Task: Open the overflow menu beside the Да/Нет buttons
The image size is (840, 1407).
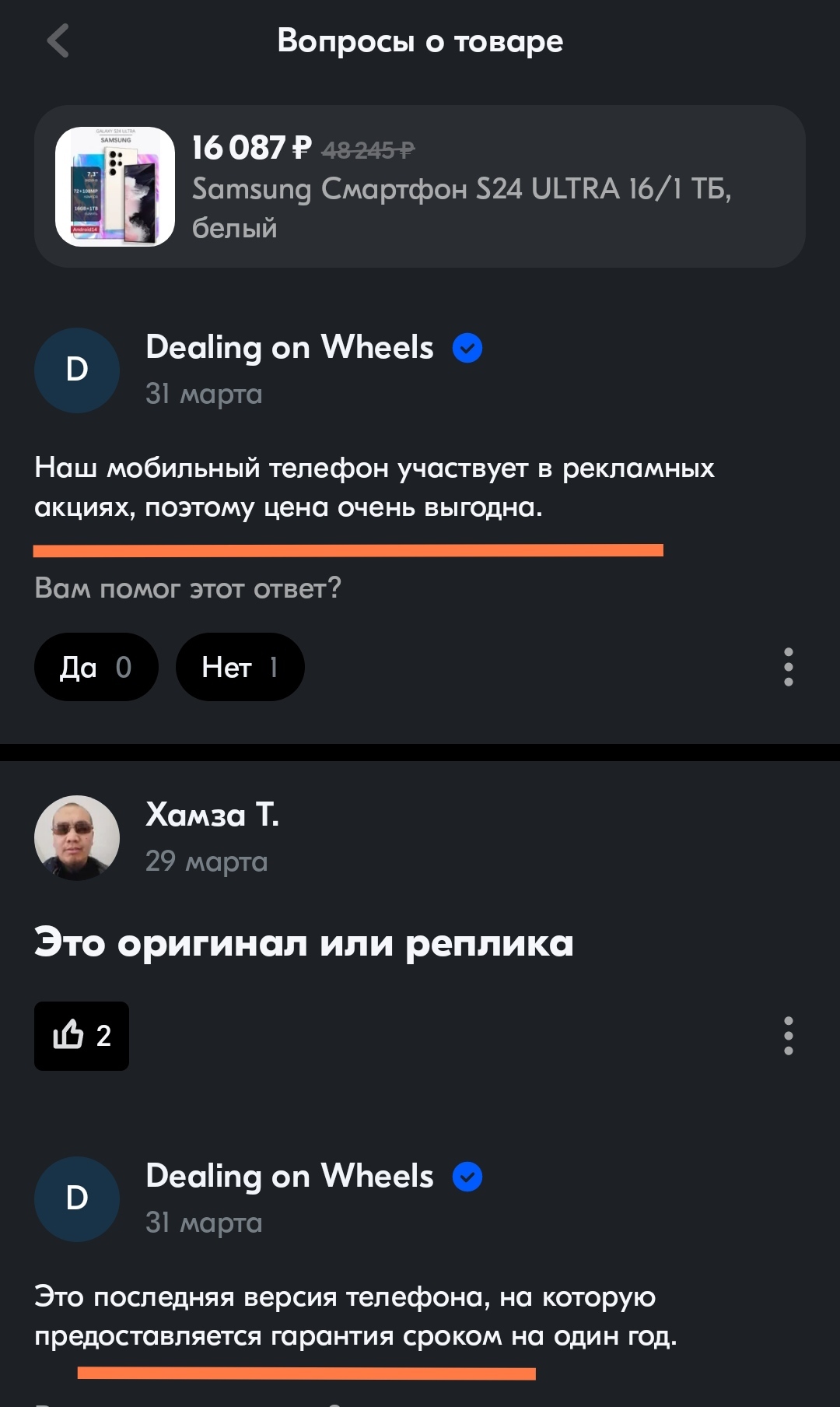Action: tap(788, 667)
